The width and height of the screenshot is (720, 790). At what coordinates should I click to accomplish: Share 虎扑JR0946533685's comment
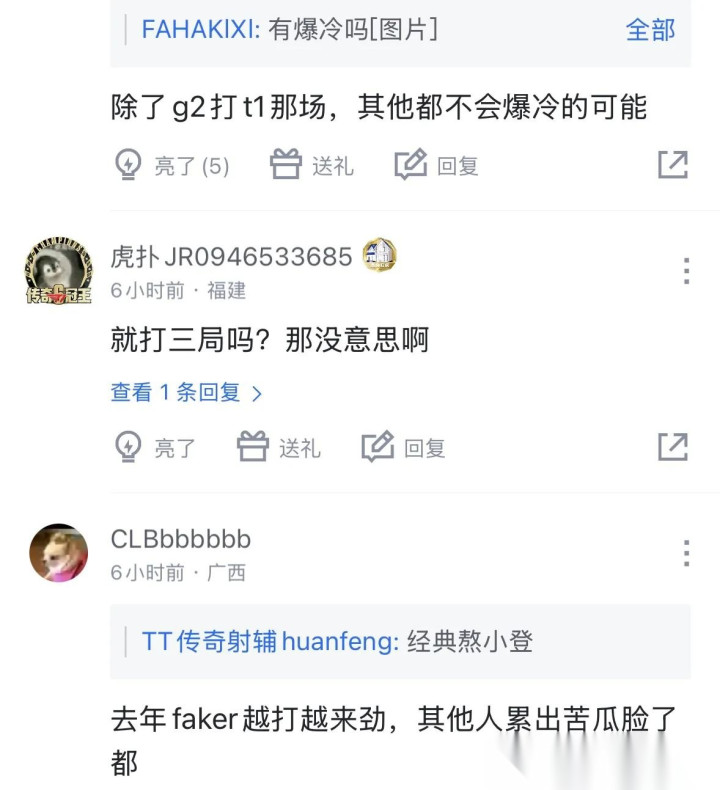673,447
